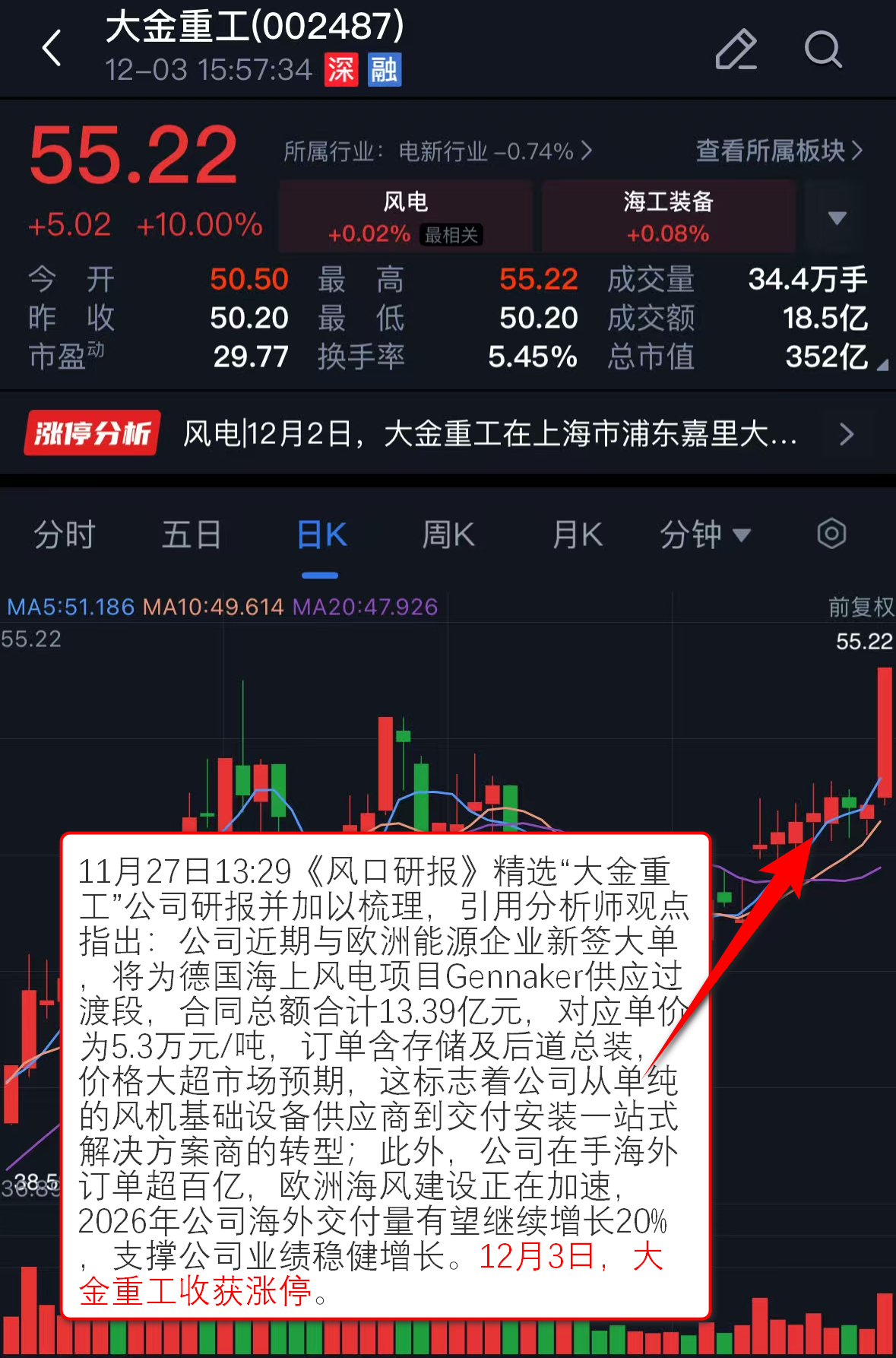Go back using the top-left arrow
Screen dimensions: 896x1358
(52, 49)
